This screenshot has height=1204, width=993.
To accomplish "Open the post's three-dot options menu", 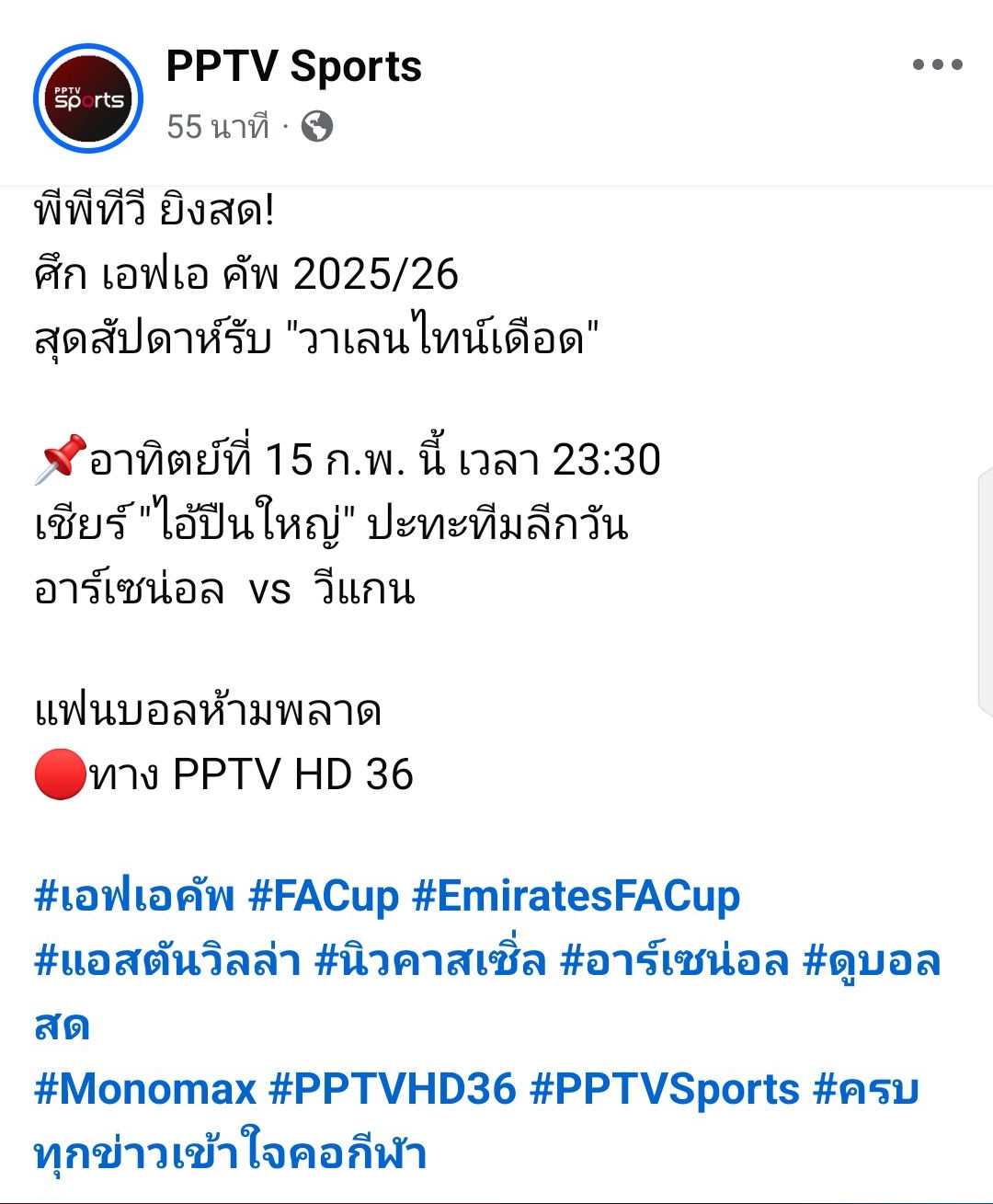I will click(x=937, y=65).
